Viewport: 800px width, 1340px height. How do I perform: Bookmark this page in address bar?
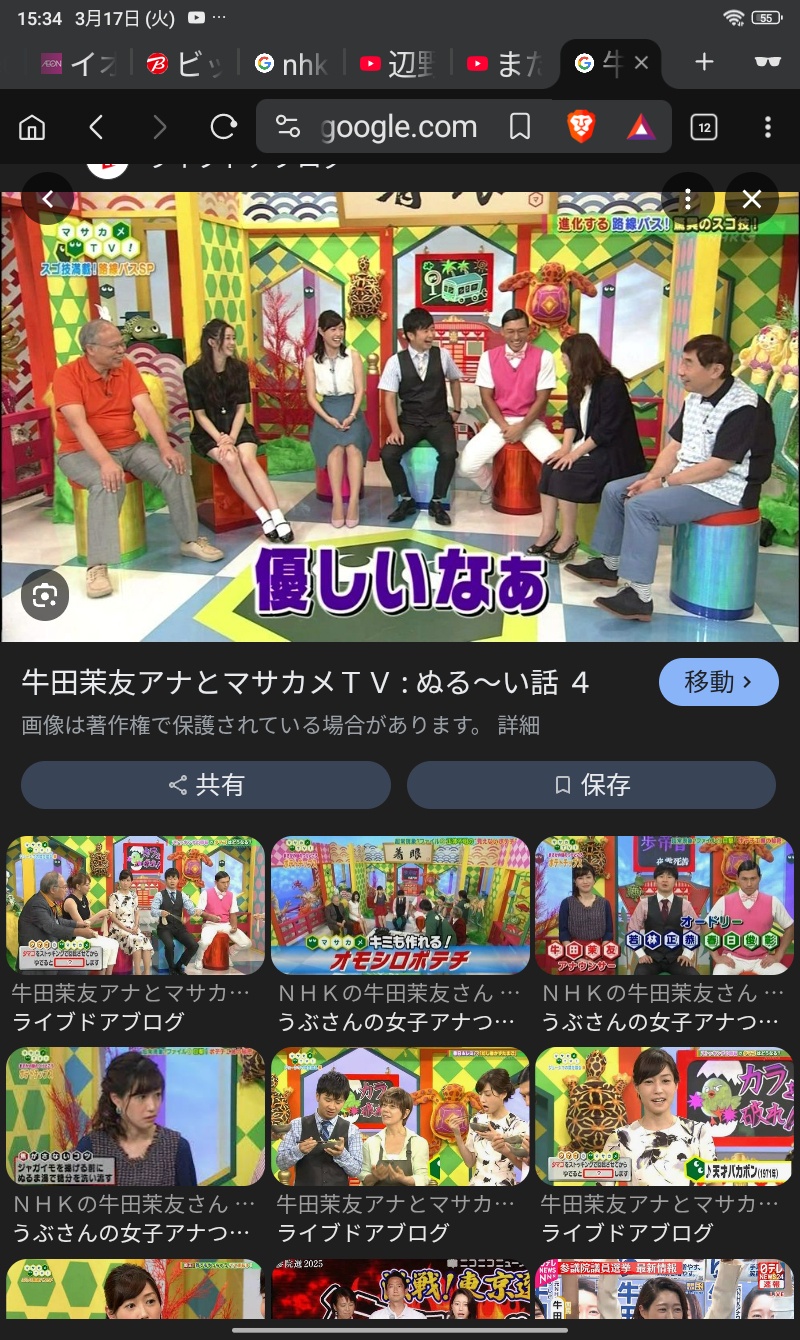click(519, 127)
